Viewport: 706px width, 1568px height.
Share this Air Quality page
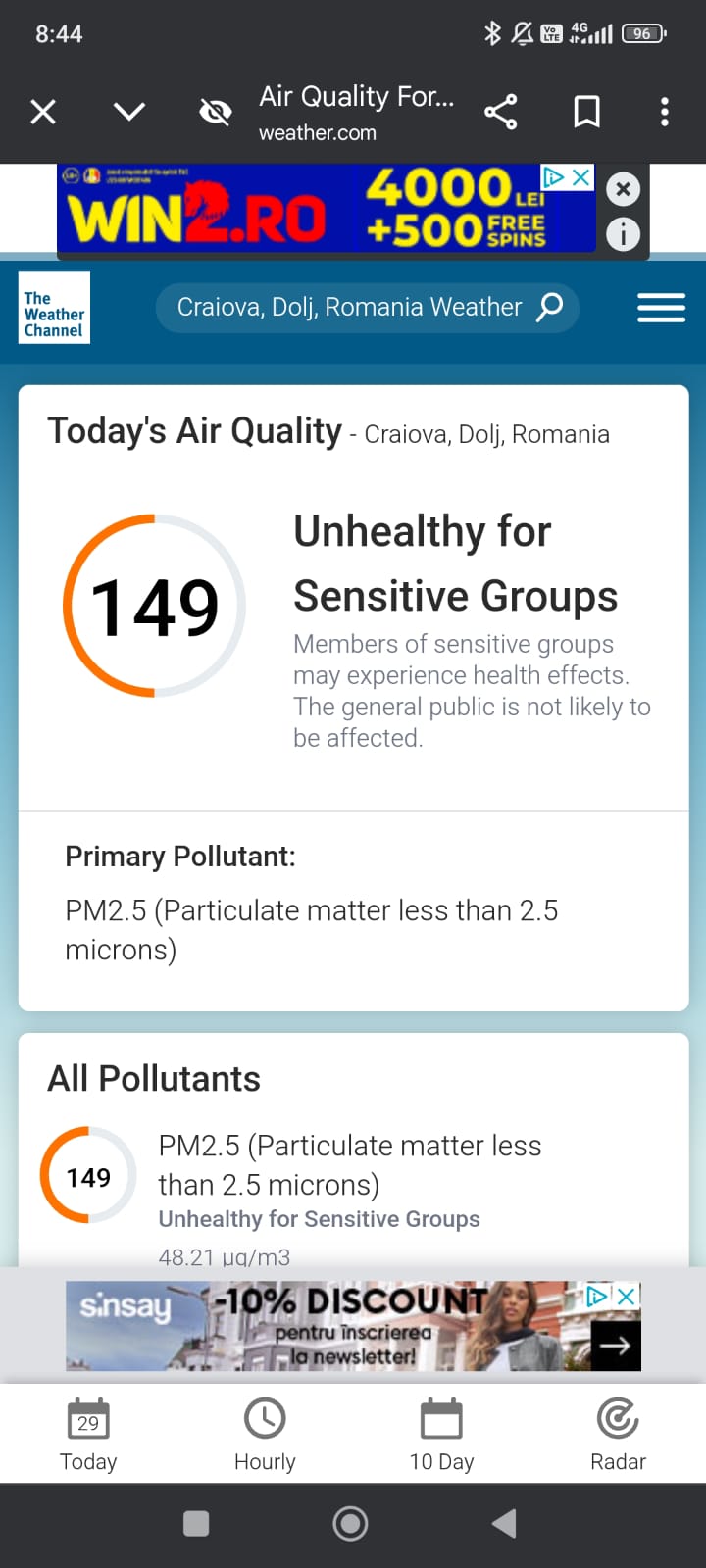click(501, 112)
